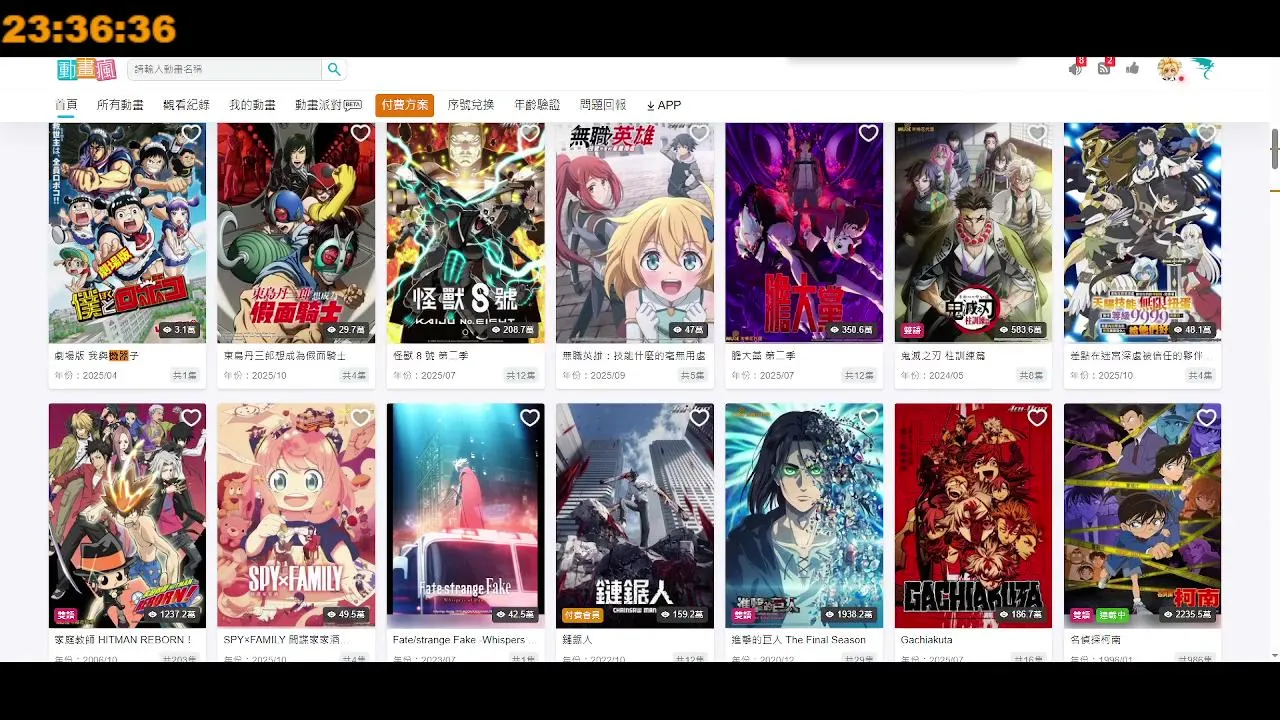This screenshot has width=1280, height=720.
Task: Open the SPY×FAMILY anime card
Action: 296,515
